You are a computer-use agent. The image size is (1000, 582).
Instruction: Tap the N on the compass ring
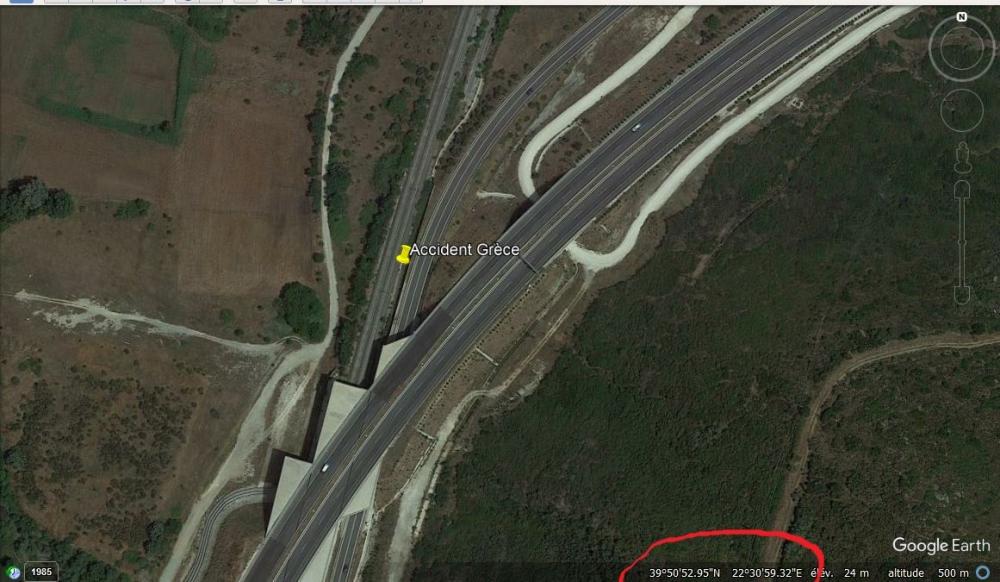point(961,18)
